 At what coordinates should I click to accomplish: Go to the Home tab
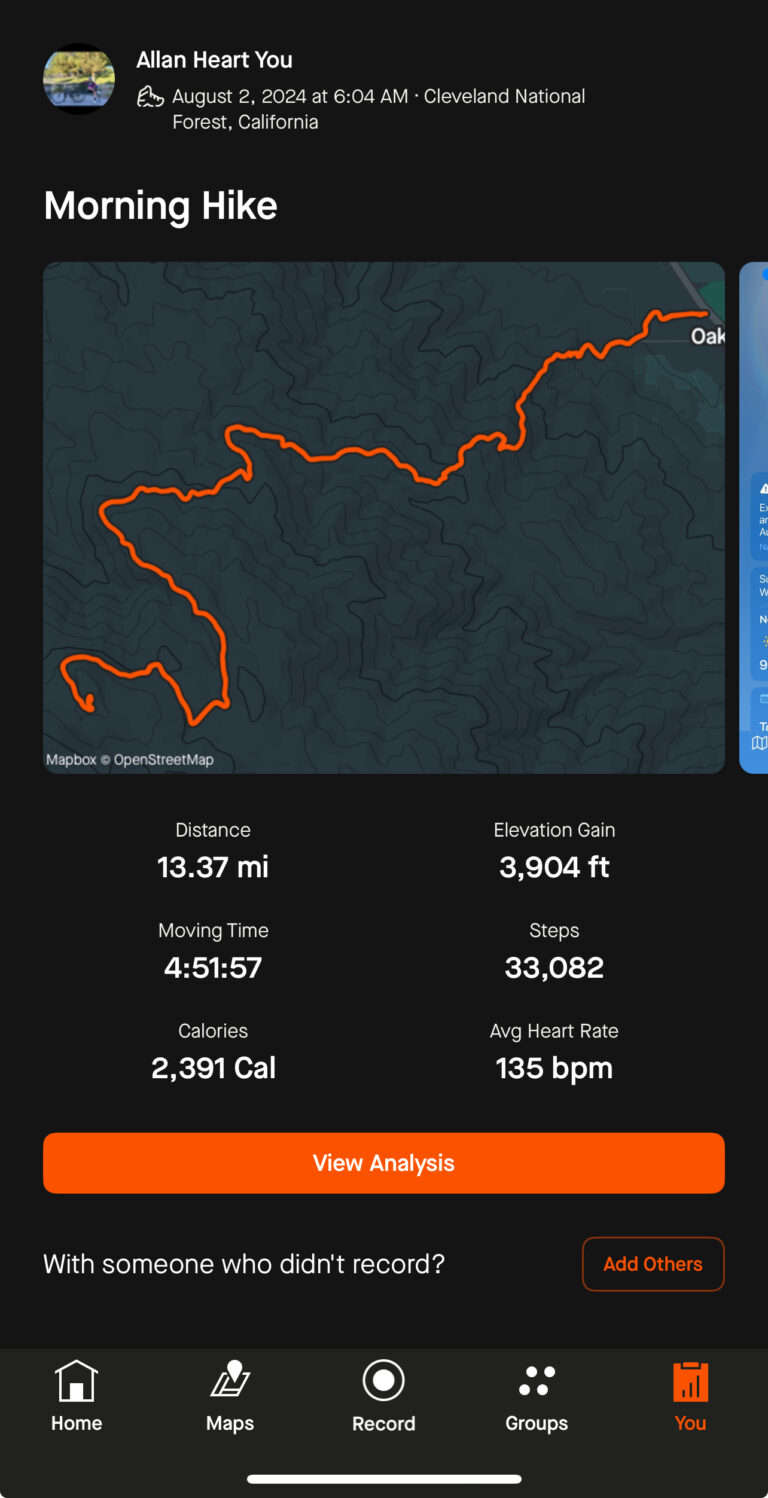click(77, 1396)
